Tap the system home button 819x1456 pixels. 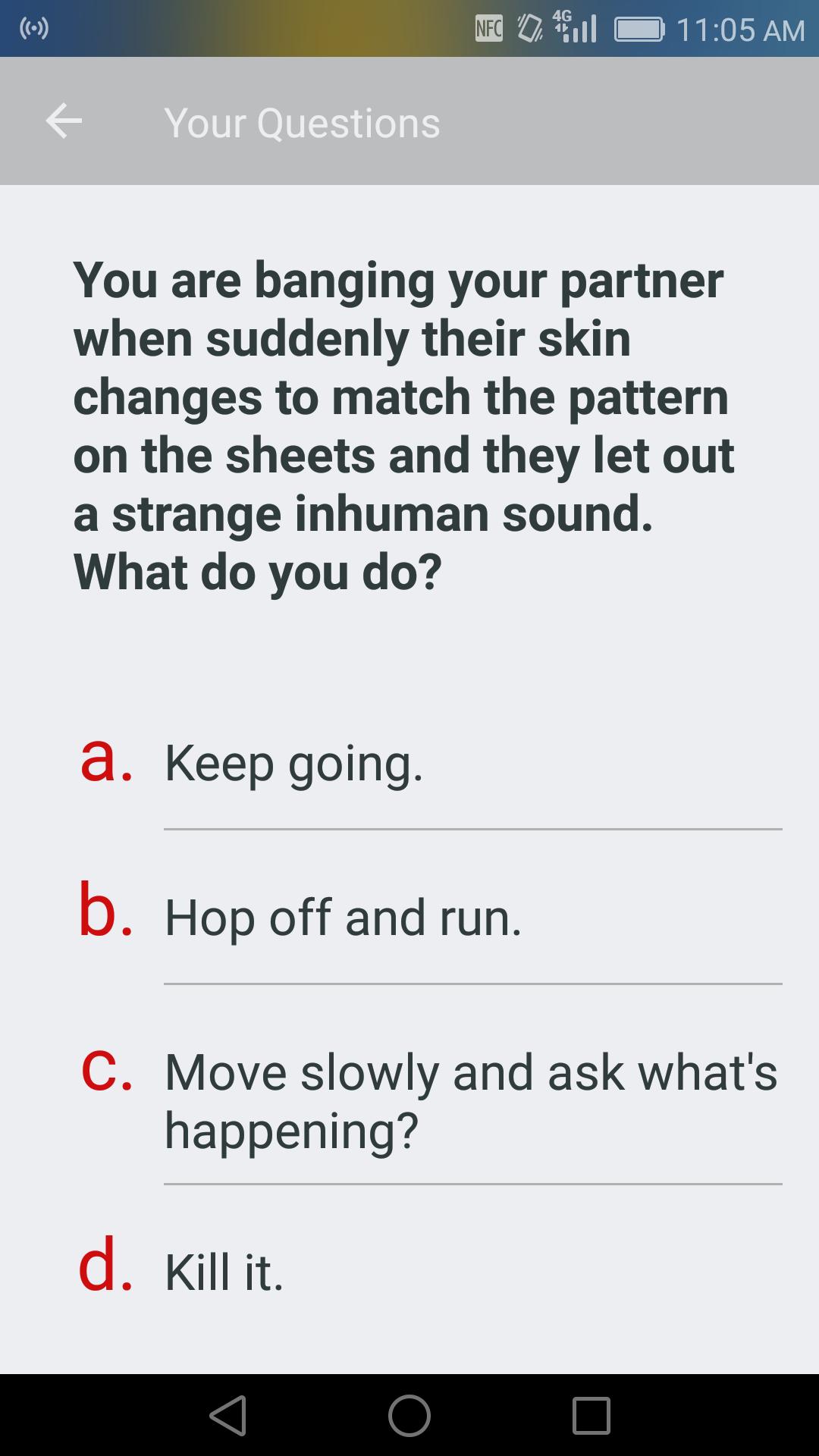(x=409, y=1415)
